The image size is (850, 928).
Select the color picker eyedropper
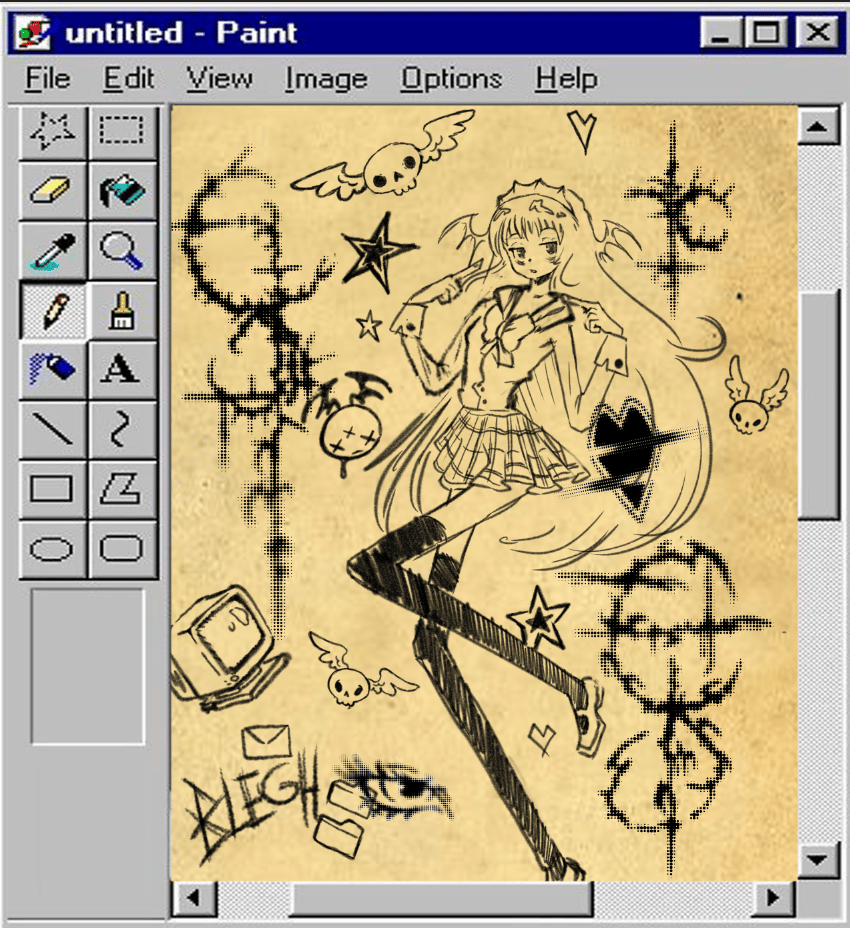point(53,251)
